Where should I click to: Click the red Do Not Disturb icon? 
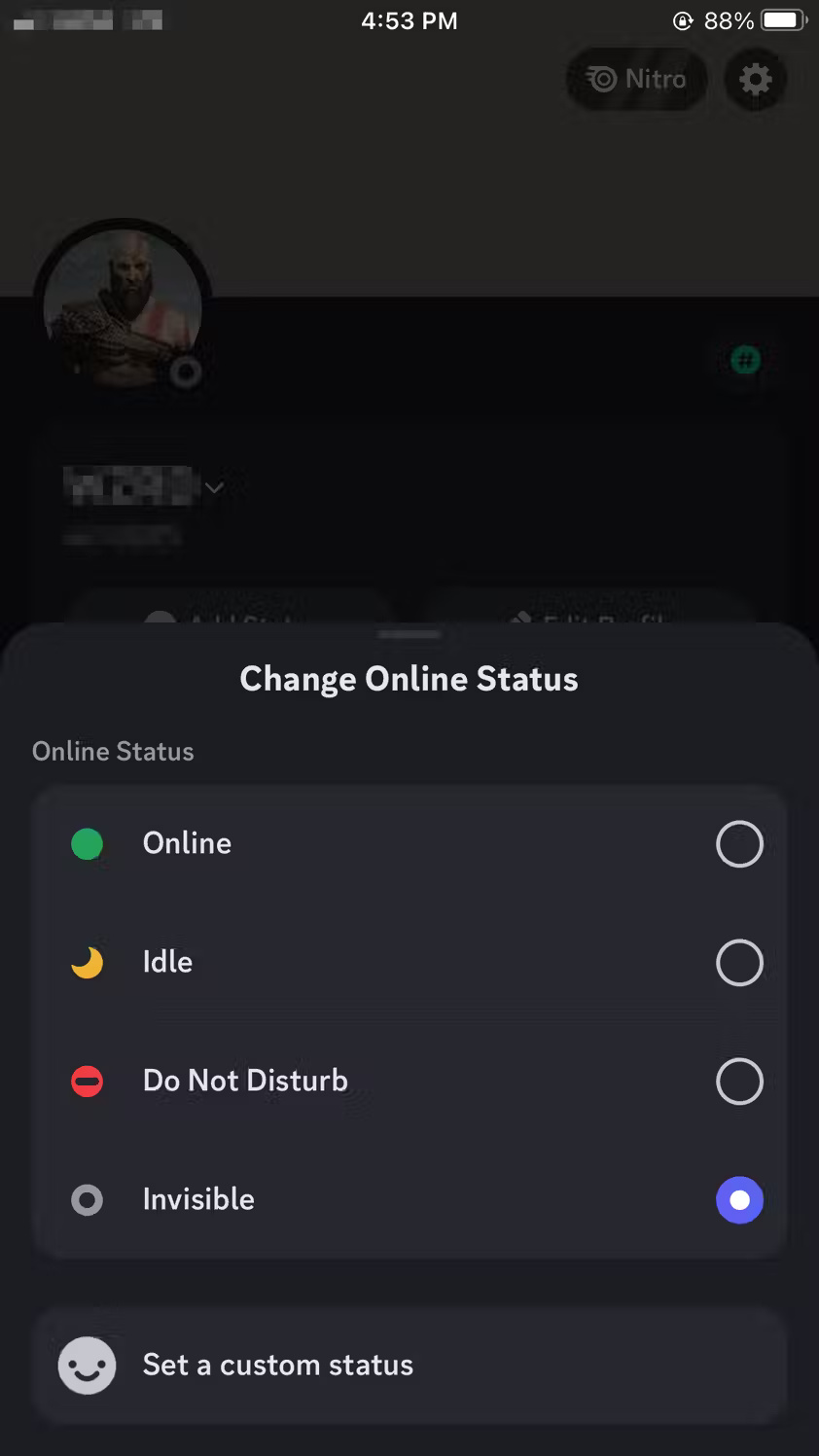pos(87,1081)
